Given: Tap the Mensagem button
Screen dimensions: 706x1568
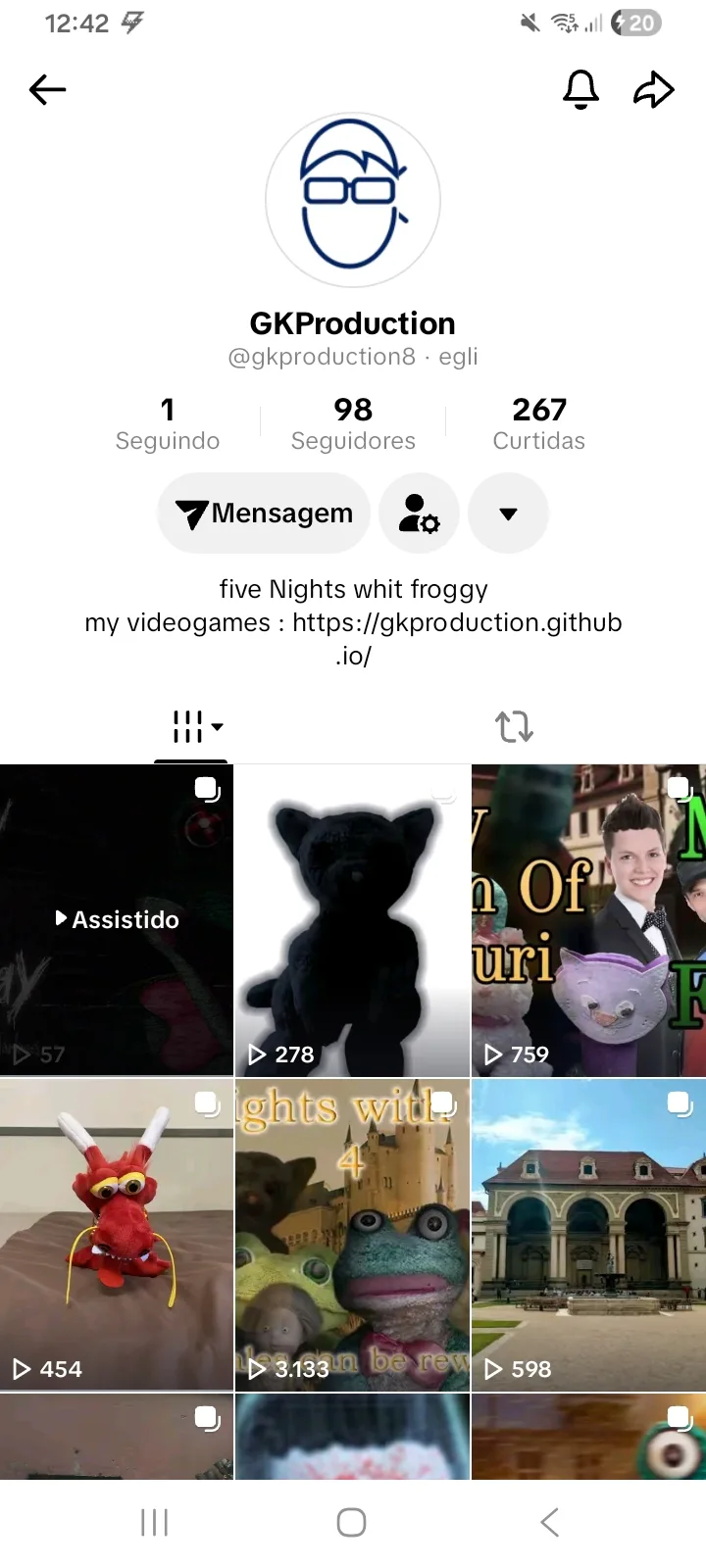Looking at the screenshot, I should tap(264, 514).
